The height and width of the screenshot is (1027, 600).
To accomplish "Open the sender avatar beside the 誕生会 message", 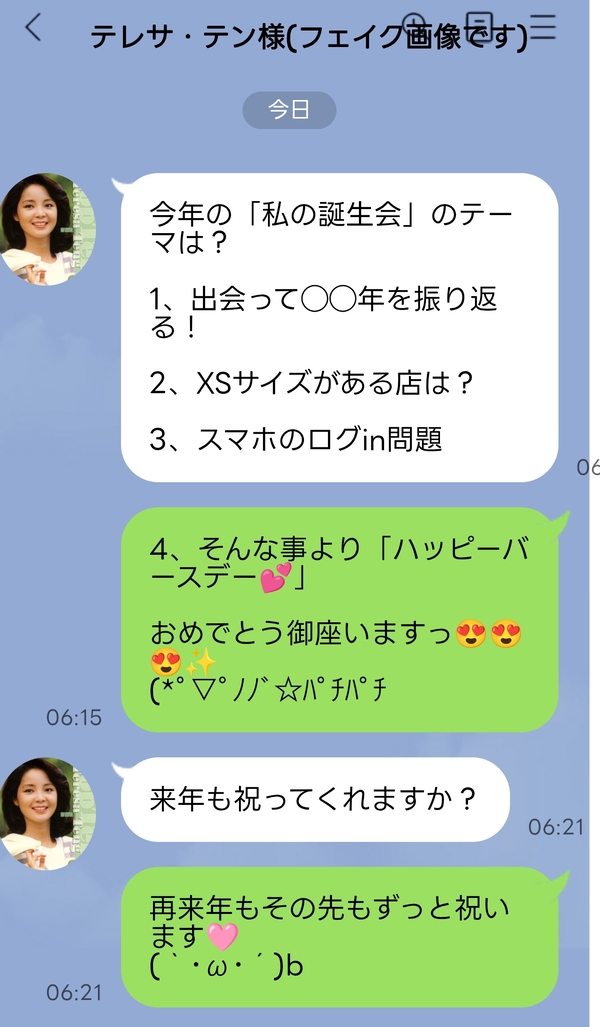I will pos(48,229).
